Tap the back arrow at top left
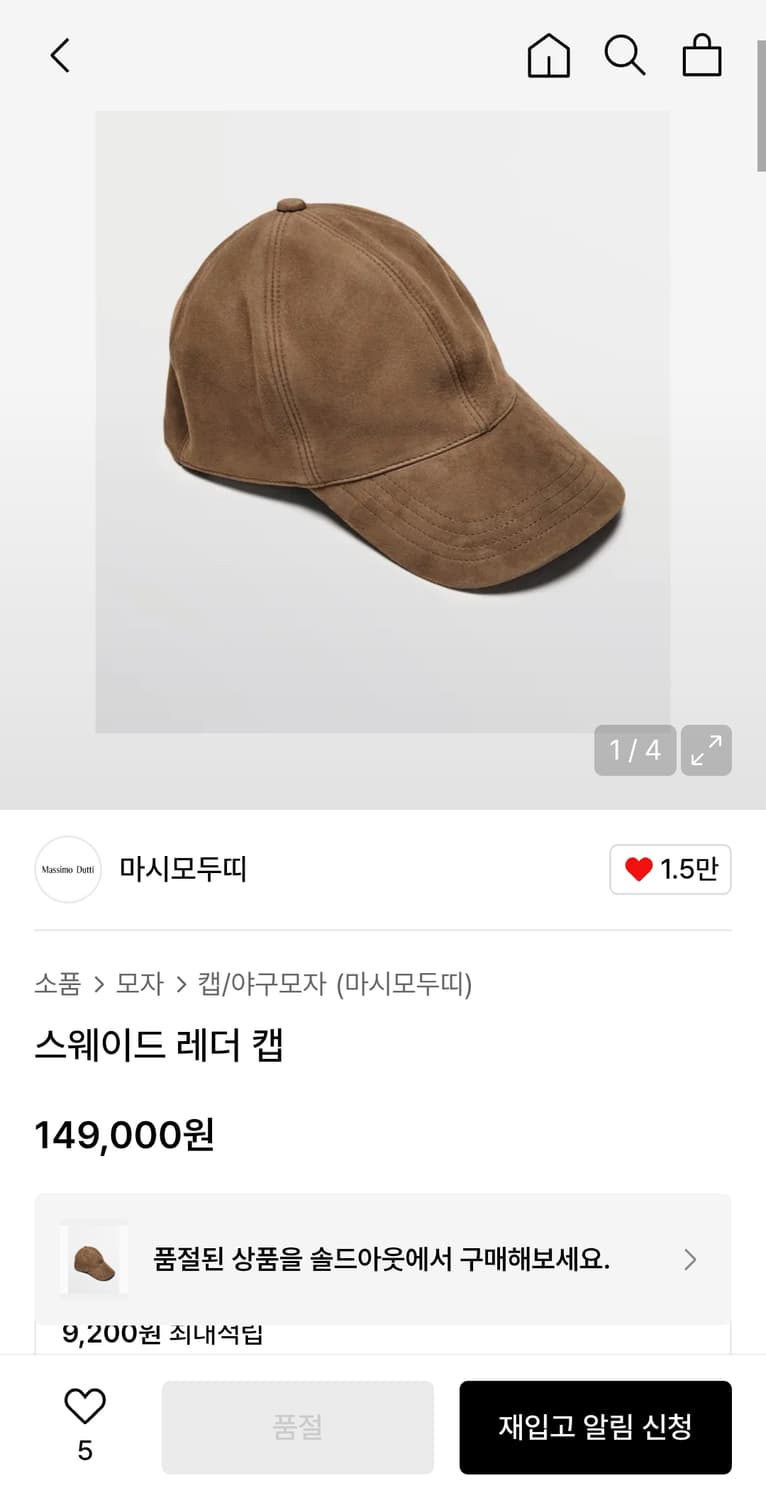 59,57
